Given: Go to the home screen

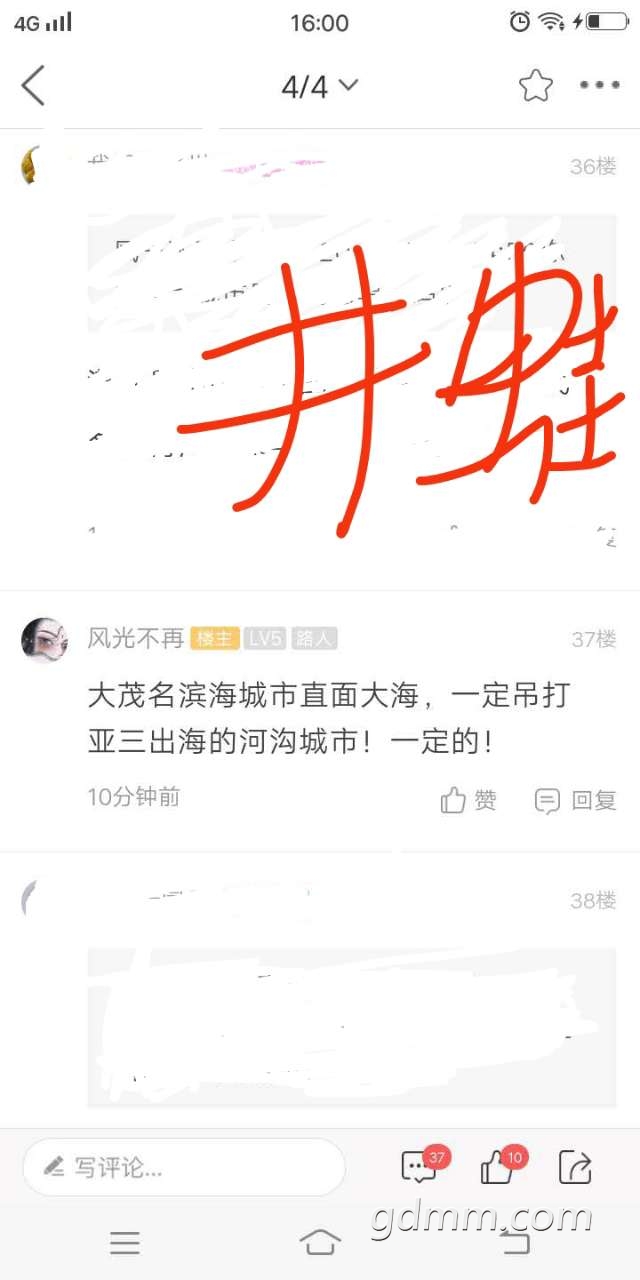Looking at the screenshot, I should click(x=320, y=1243).
